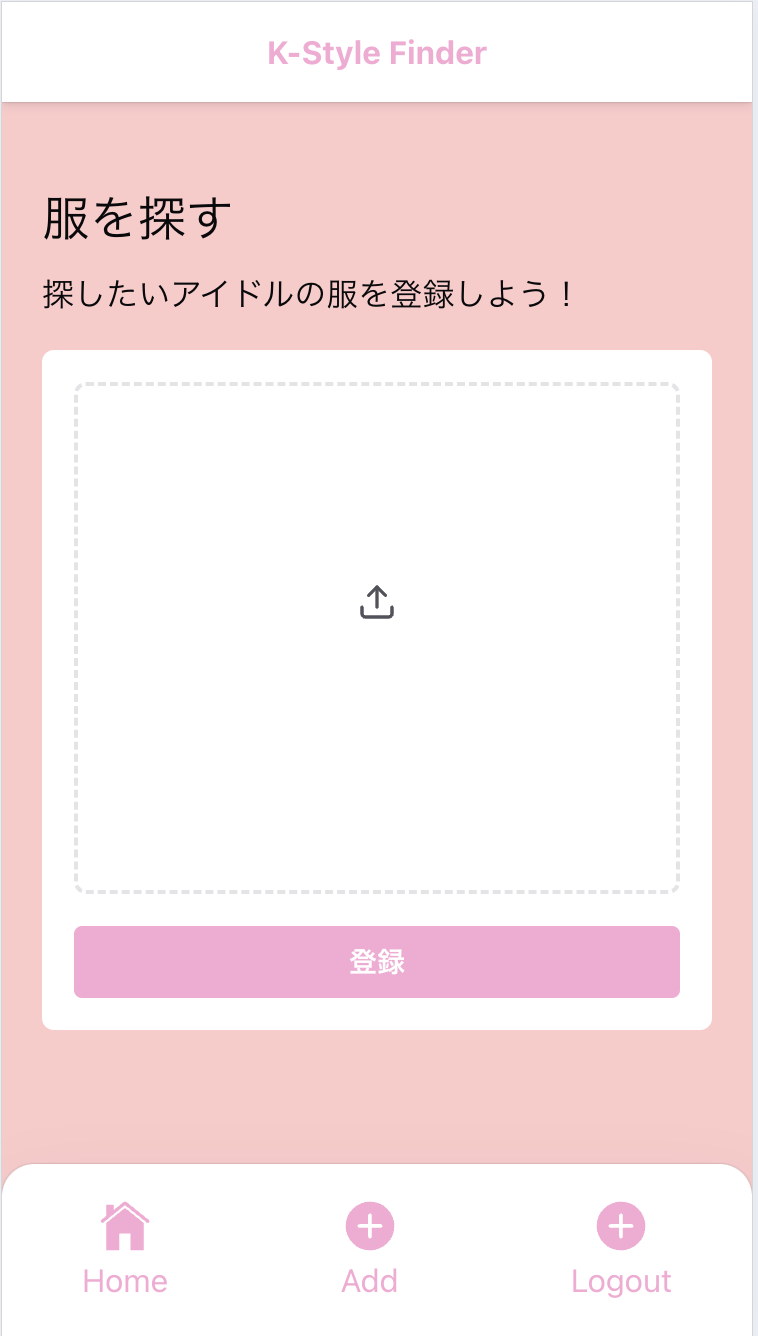This screenshot has width=758, height=1336.
Task: Click the circular icon above 'Logout'
Action: click(x=621, y=1225)
